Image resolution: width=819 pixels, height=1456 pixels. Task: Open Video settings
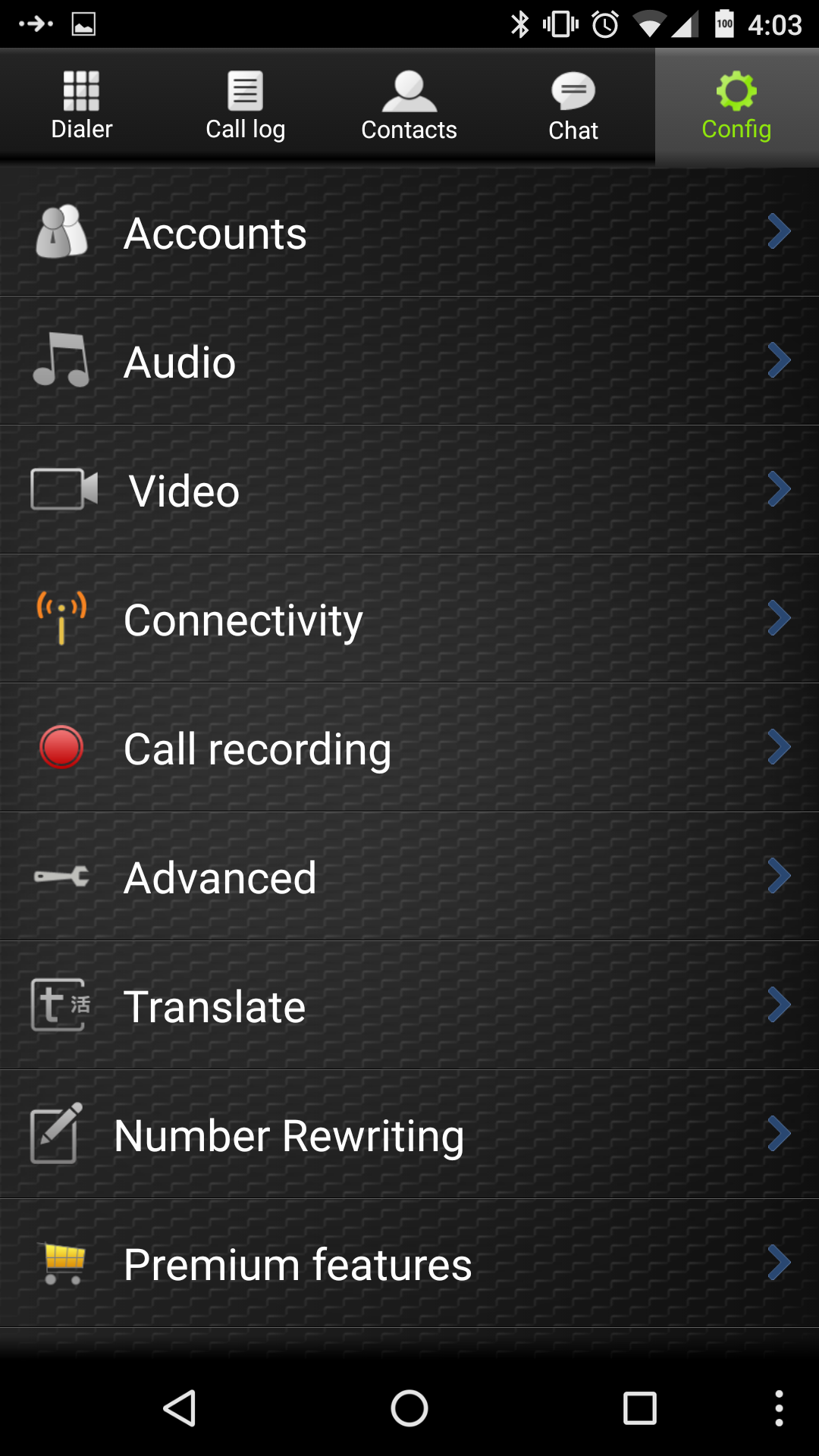click(x=409, y=491)
